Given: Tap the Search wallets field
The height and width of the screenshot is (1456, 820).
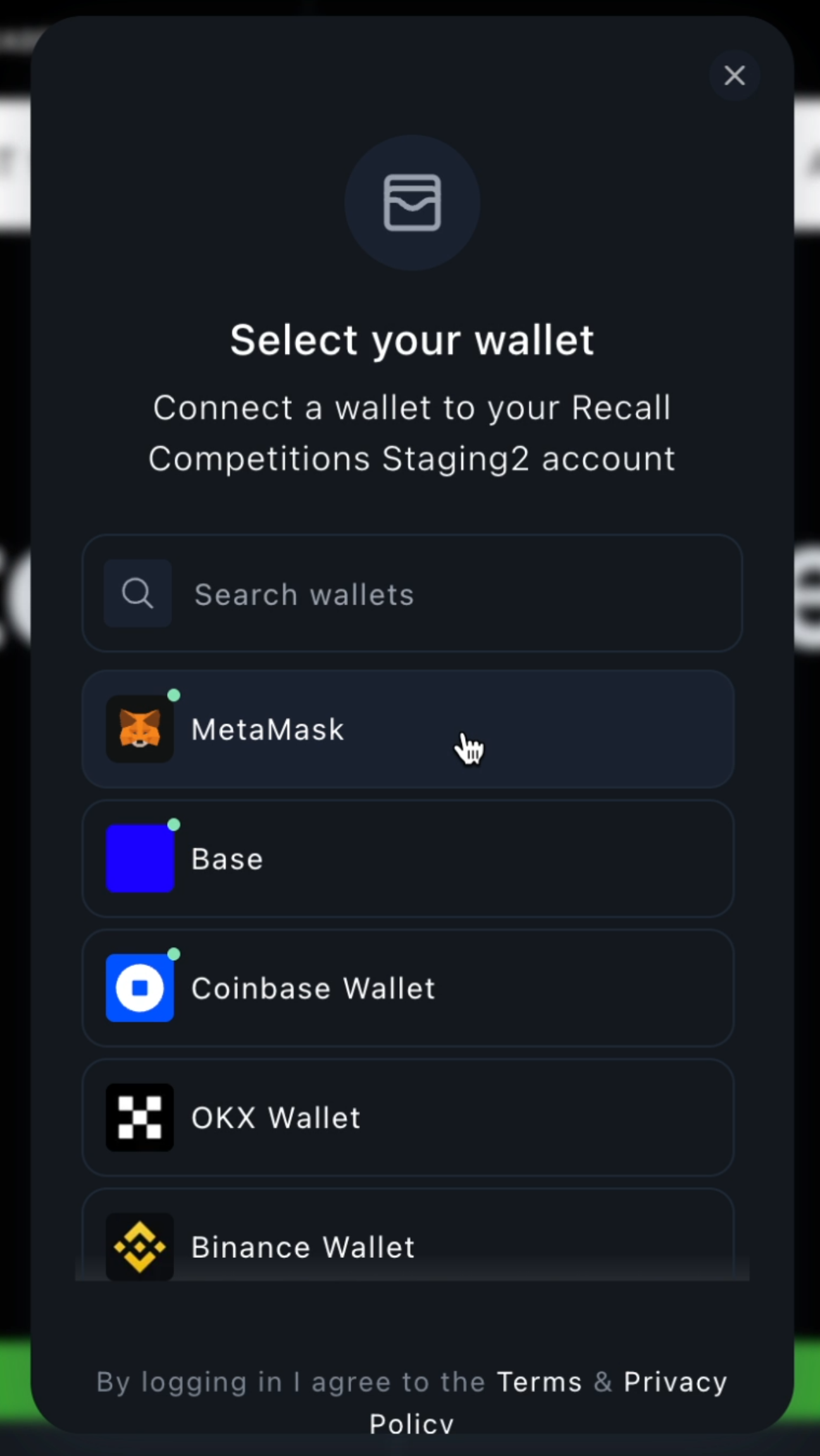Looking at the screenshot, I should click(443, 594).
